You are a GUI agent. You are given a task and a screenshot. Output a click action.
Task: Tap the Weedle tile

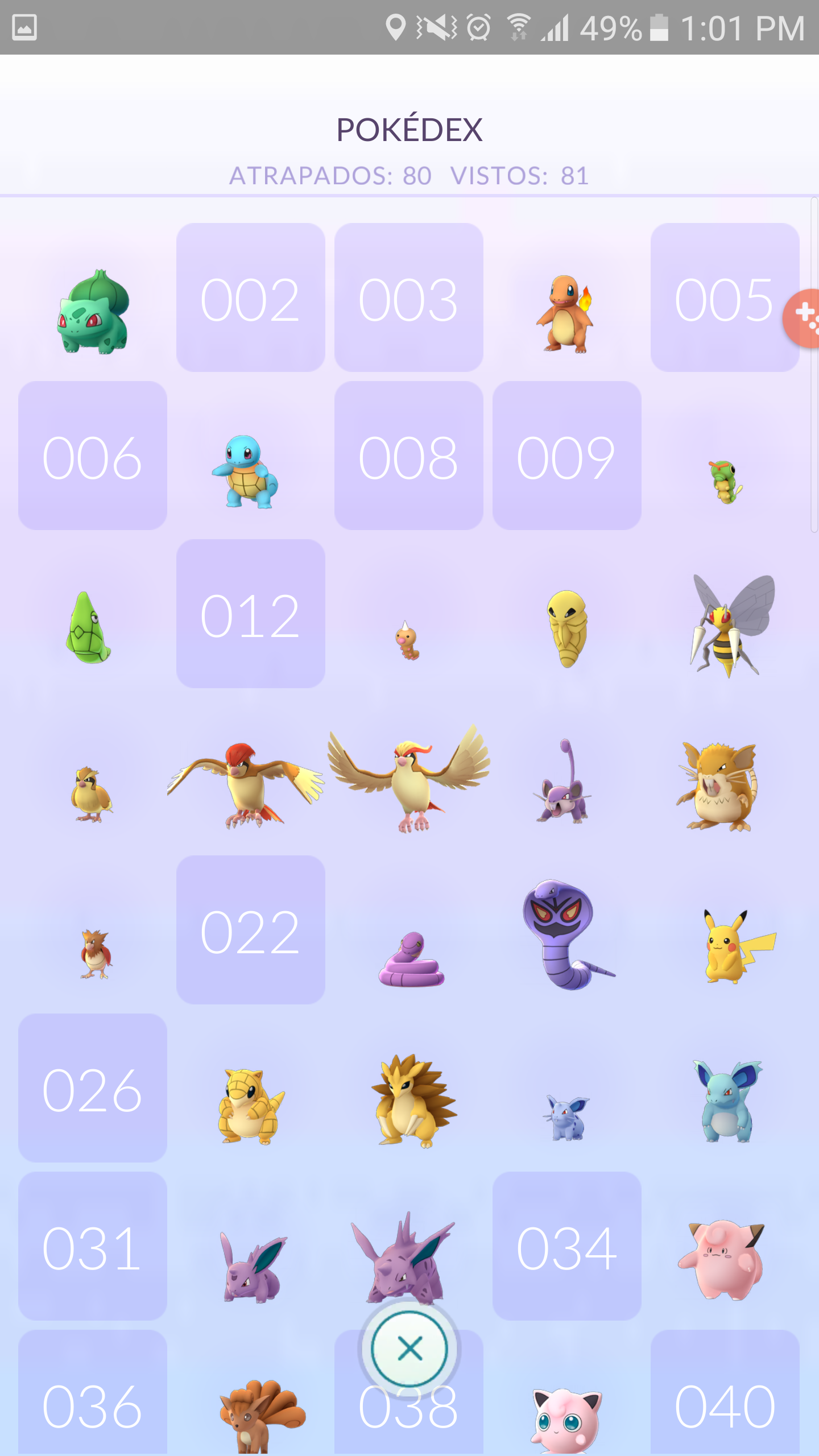(x=407, y=640)
